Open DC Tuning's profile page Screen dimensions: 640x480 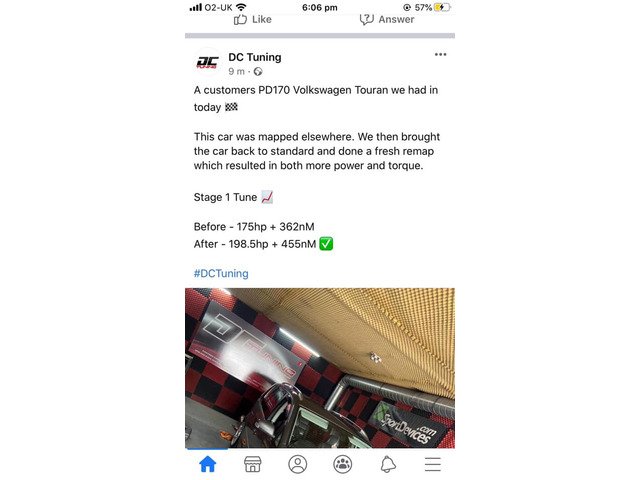pos(254,57)
